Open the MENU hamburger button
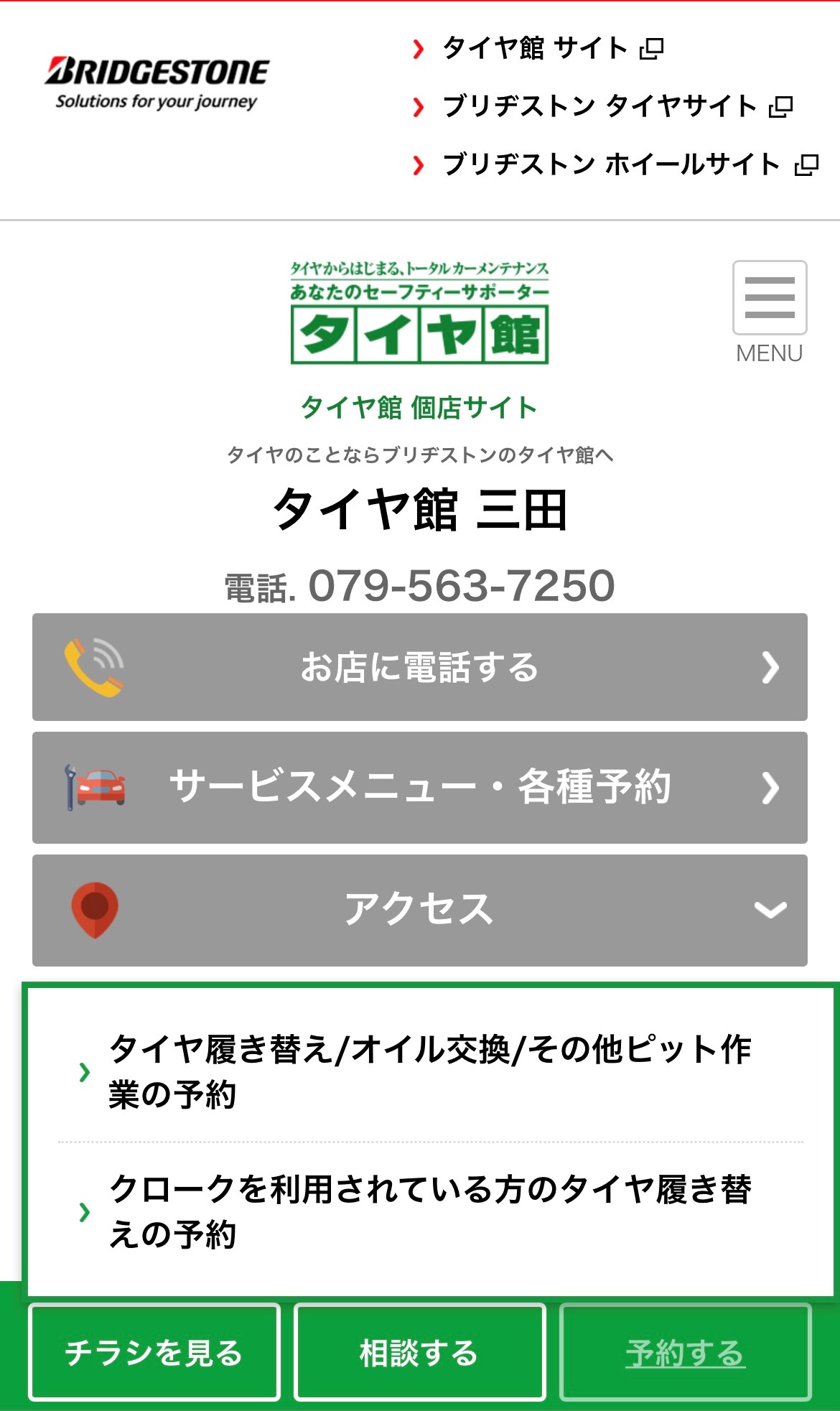This screenshot has height=1411, width=840. pyautogui.click(x=770, y=312)
